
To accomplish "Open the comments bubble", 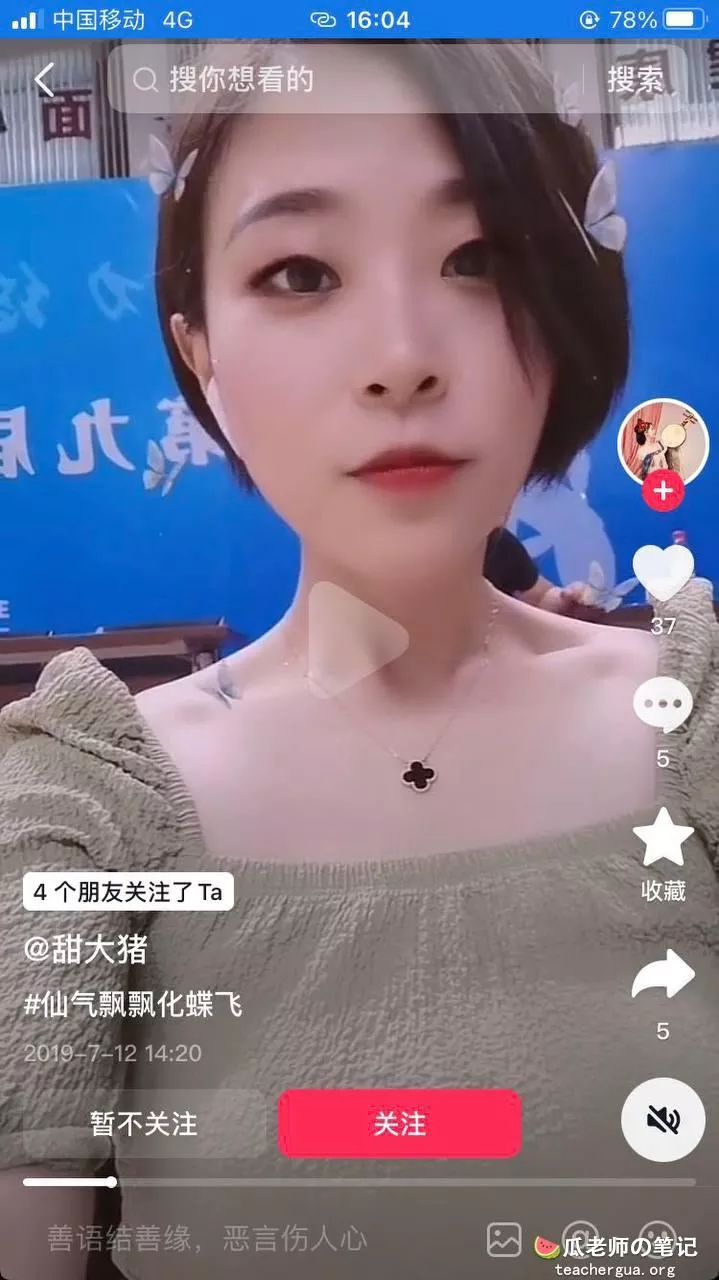I will point(663,705).
